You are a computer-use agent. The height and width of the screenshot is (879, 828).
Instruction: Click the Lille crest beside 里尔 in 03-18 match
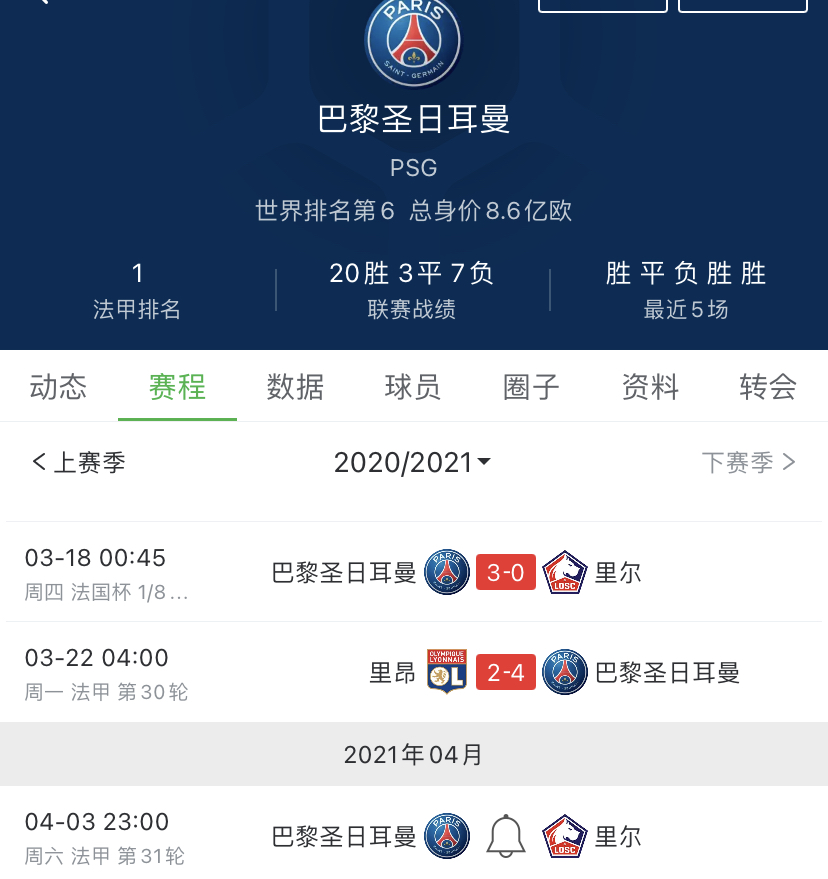pos(563,572)
